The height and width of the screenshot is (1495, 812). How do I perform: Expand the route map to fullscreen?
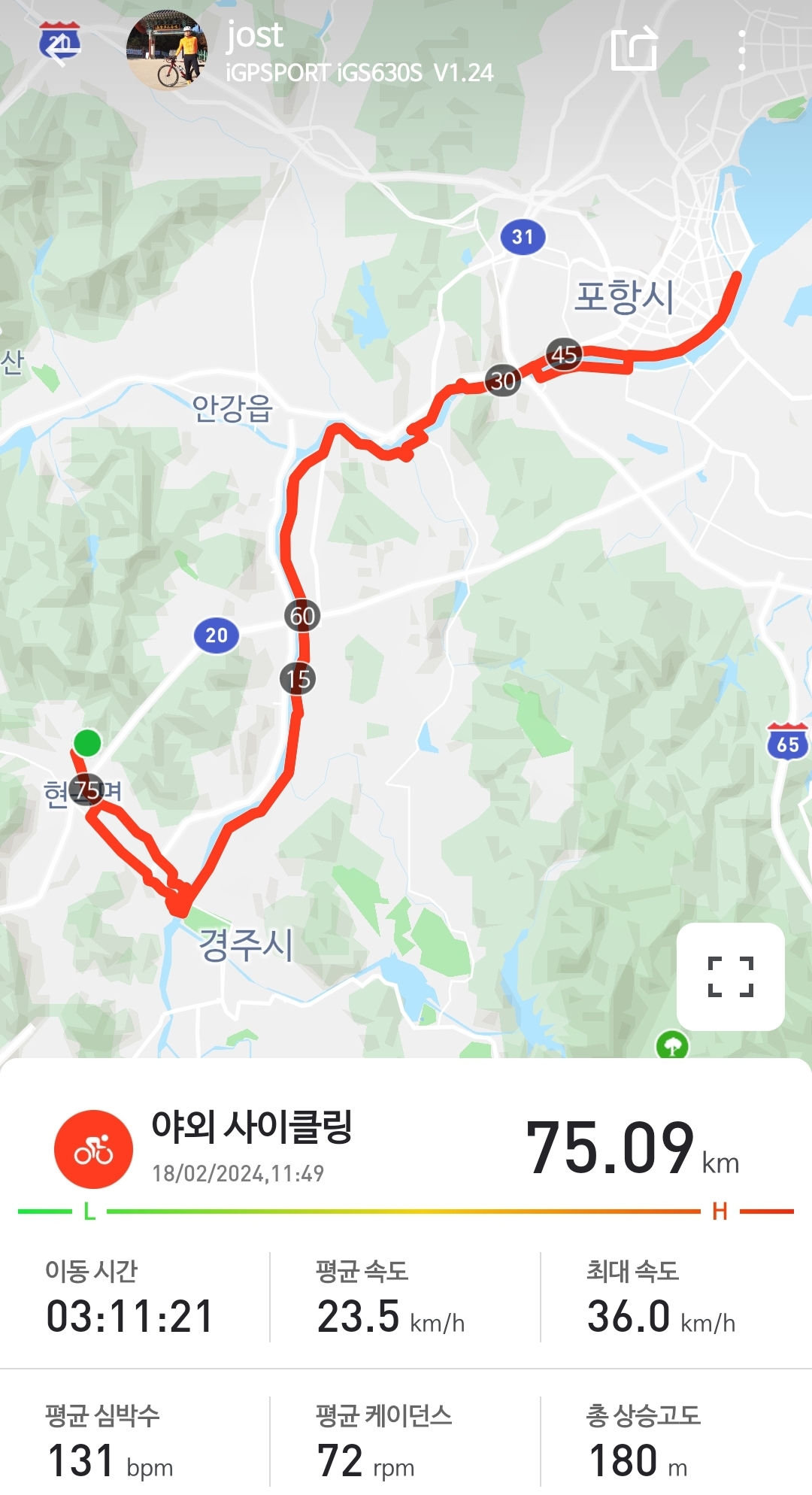click(x=730, y=976)
